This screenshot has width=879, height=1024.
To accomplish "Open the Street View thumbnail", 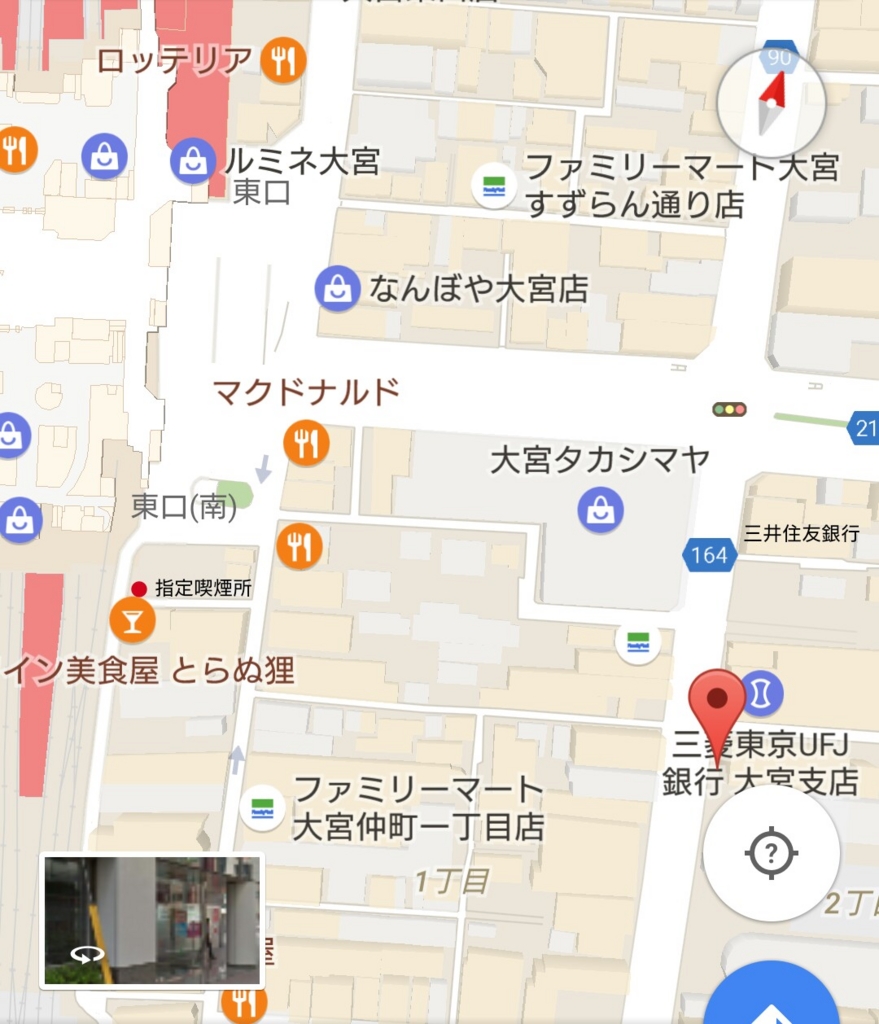I will 152,920.
